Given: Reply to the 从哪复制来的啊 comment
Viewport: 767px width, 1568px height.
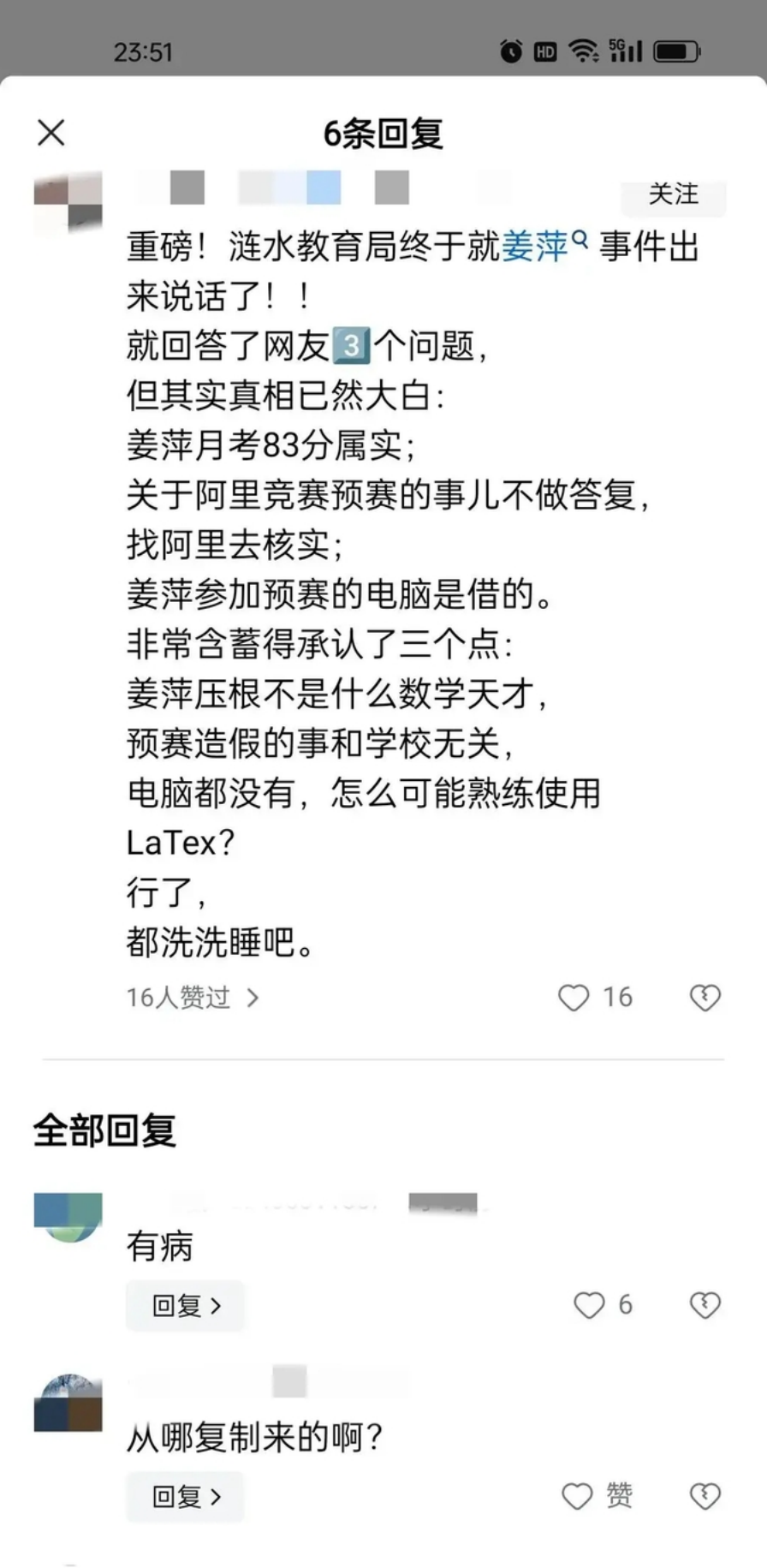Looking at the screenshot, I should tap(185, 1496).
